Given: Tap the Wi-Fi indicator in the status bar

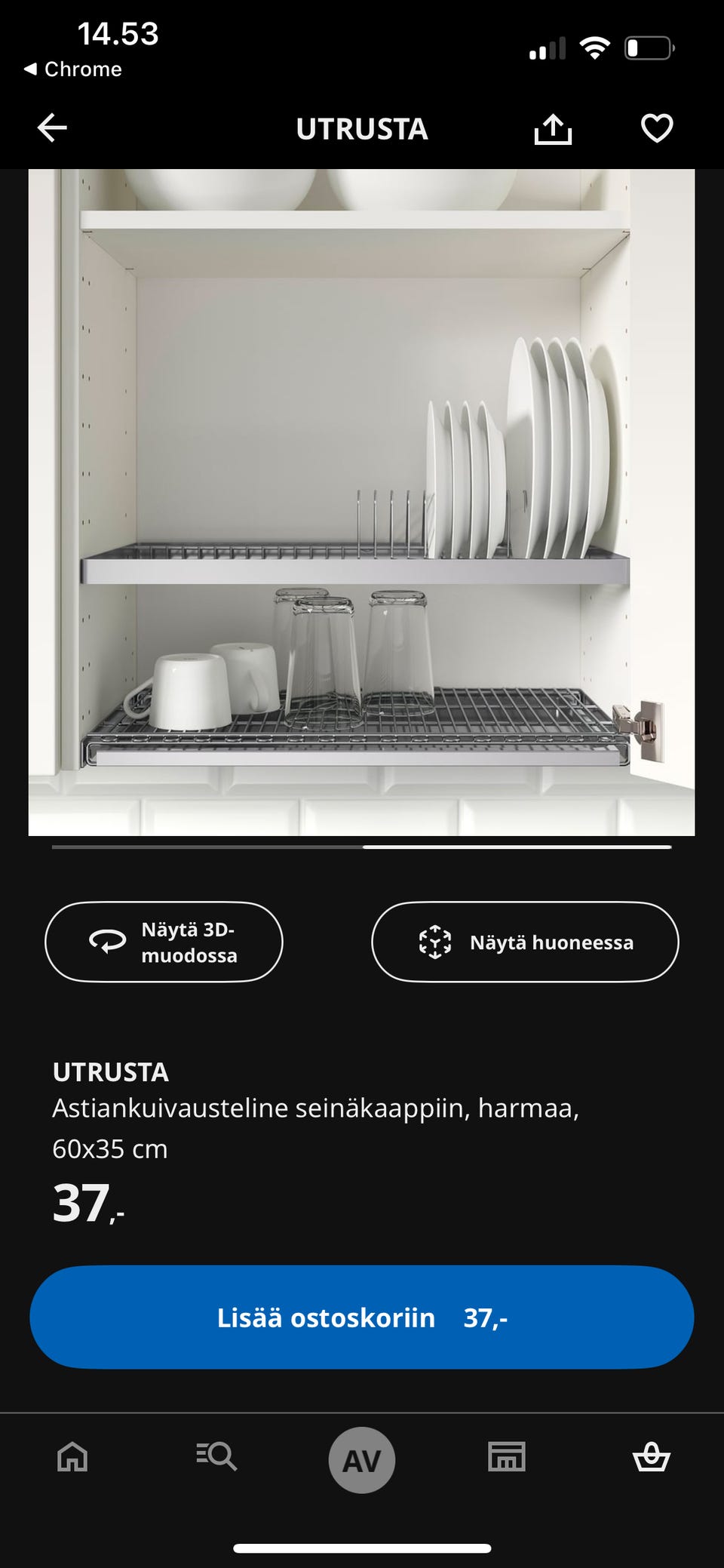Looking at the screenshot, I should point(595,47).
